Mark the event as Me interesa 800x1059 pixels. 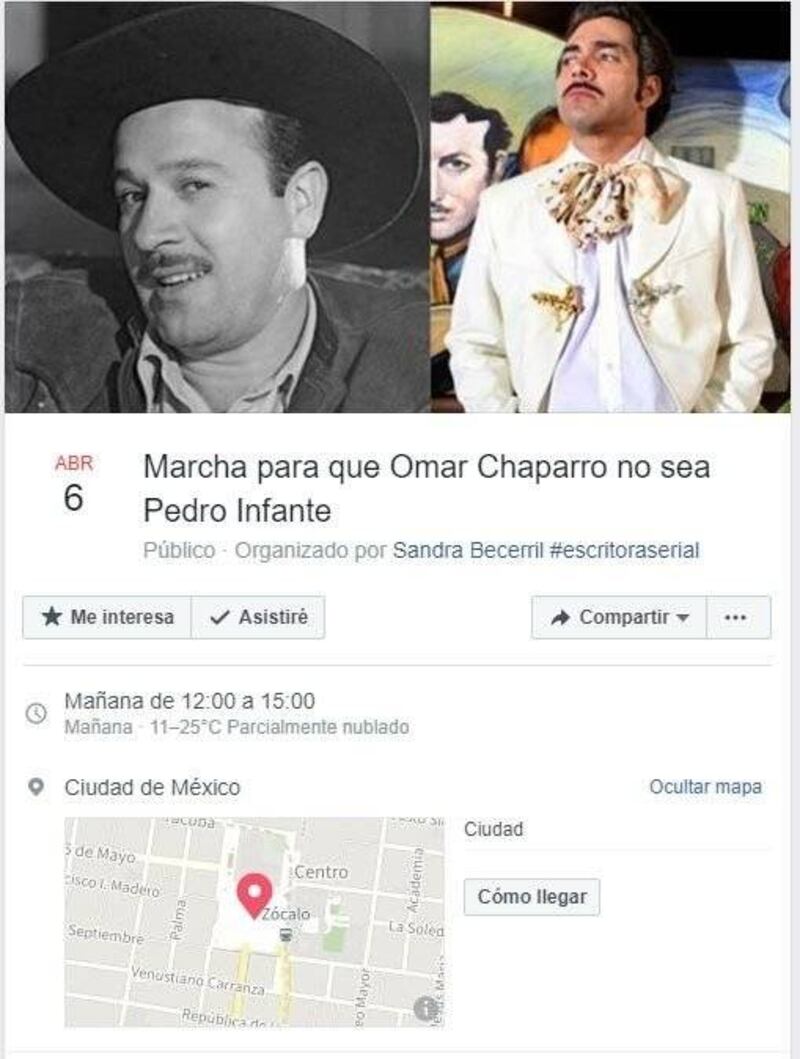107,617
